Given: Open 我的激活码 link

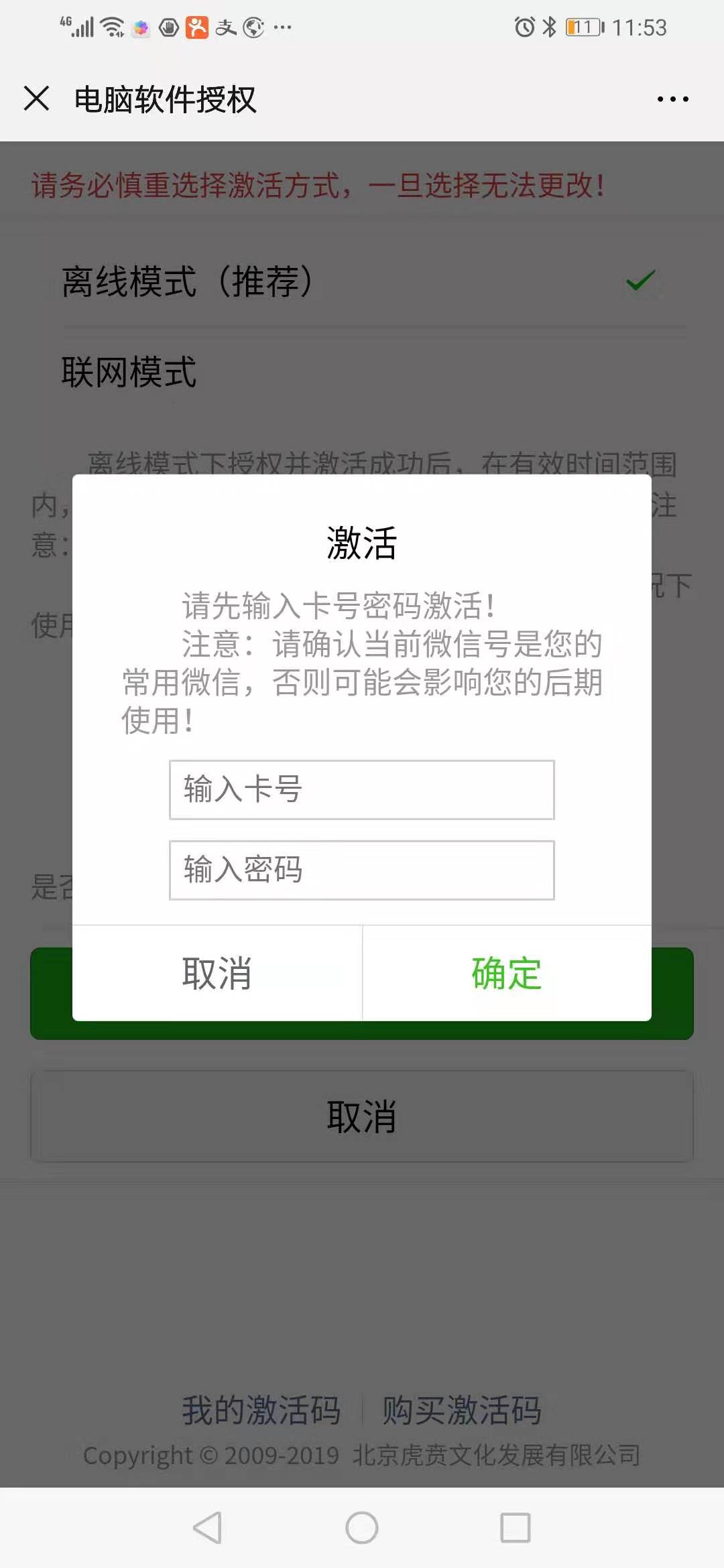Looking at the screenshot, I should 261,1410.
